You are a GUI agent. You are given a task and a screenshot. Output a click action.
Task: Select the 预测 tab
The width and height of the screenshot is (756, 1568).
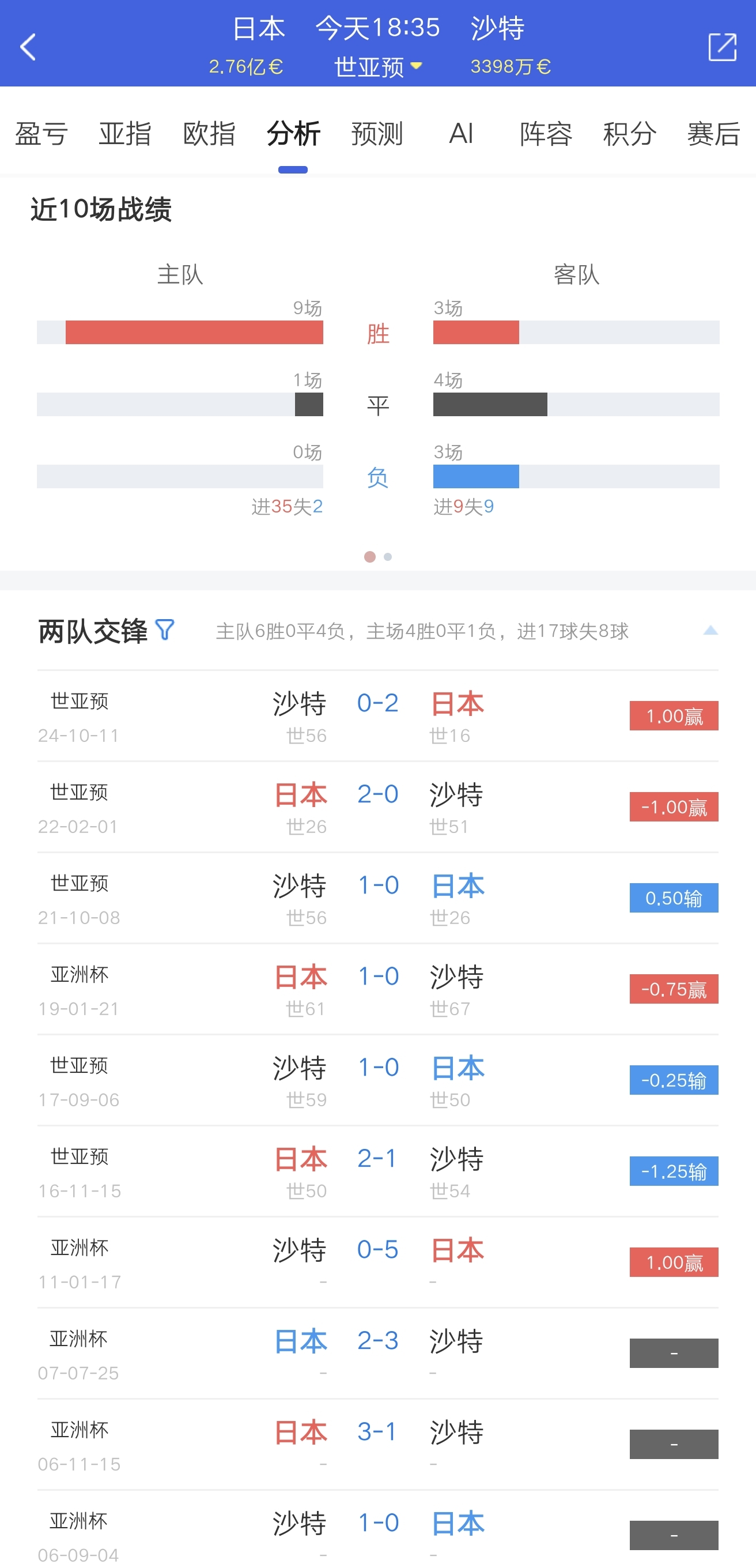[377, 133]
